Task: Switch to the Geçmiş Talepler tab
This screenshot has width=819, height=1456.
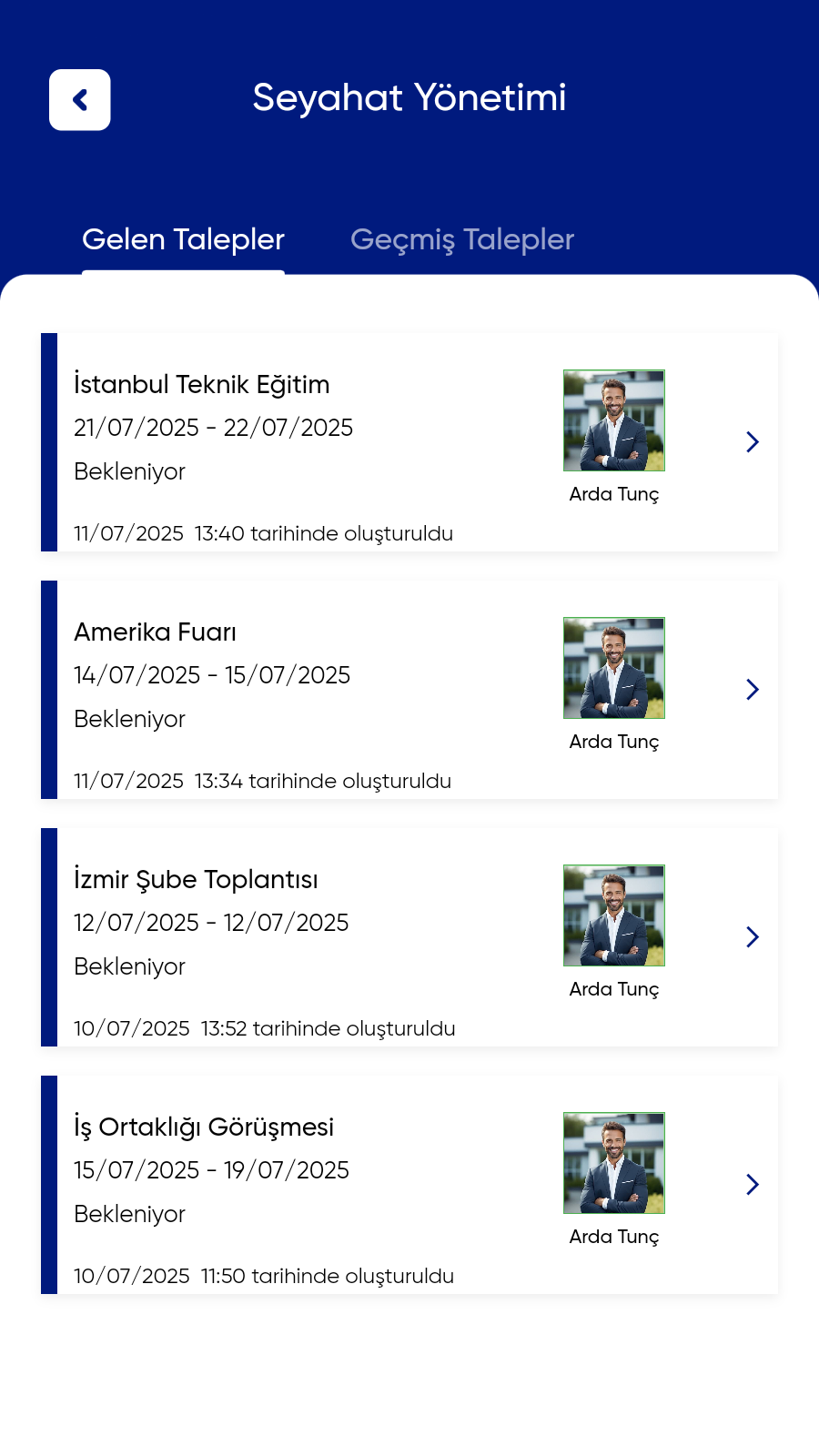Action: (462, 239)
